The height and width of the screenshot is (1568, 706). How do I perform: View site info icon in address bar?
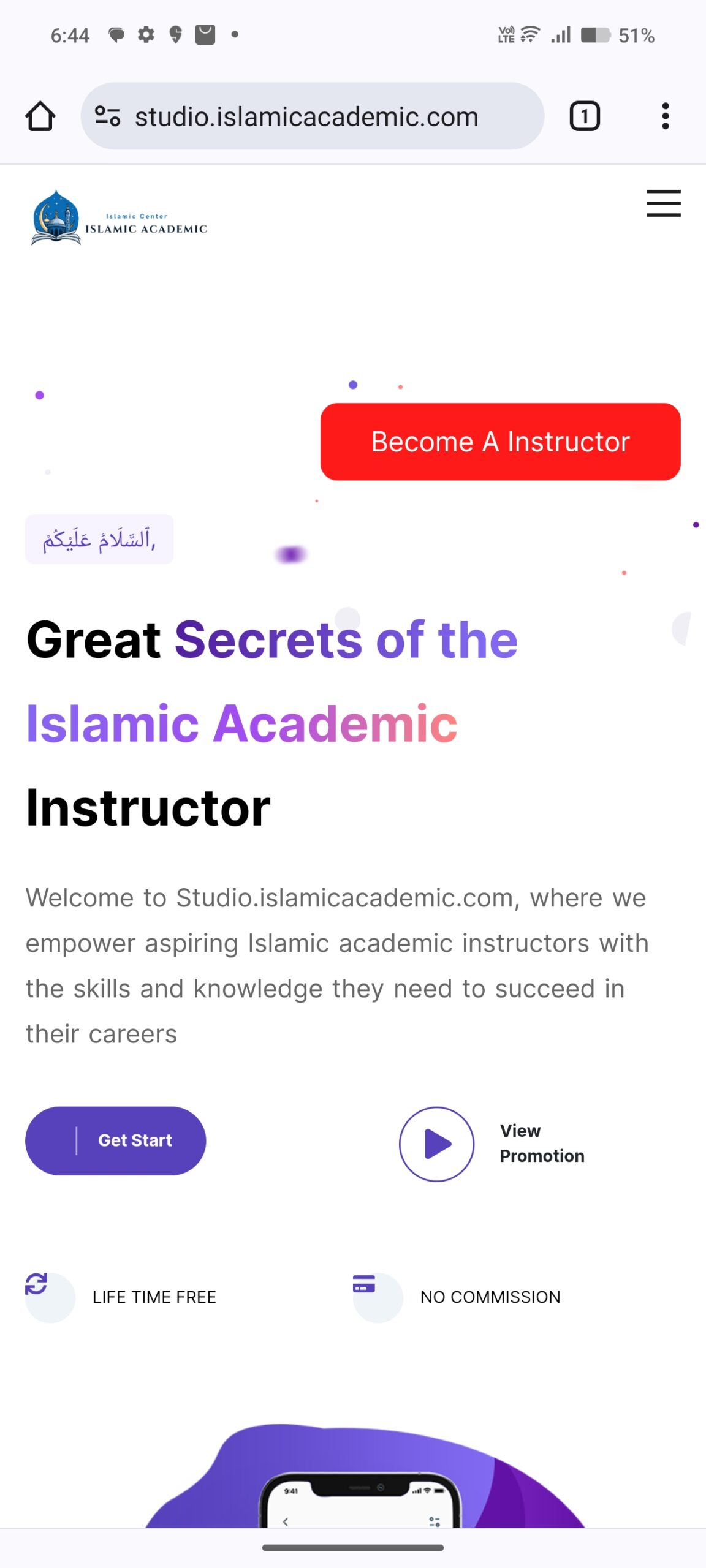coord(107,116)
